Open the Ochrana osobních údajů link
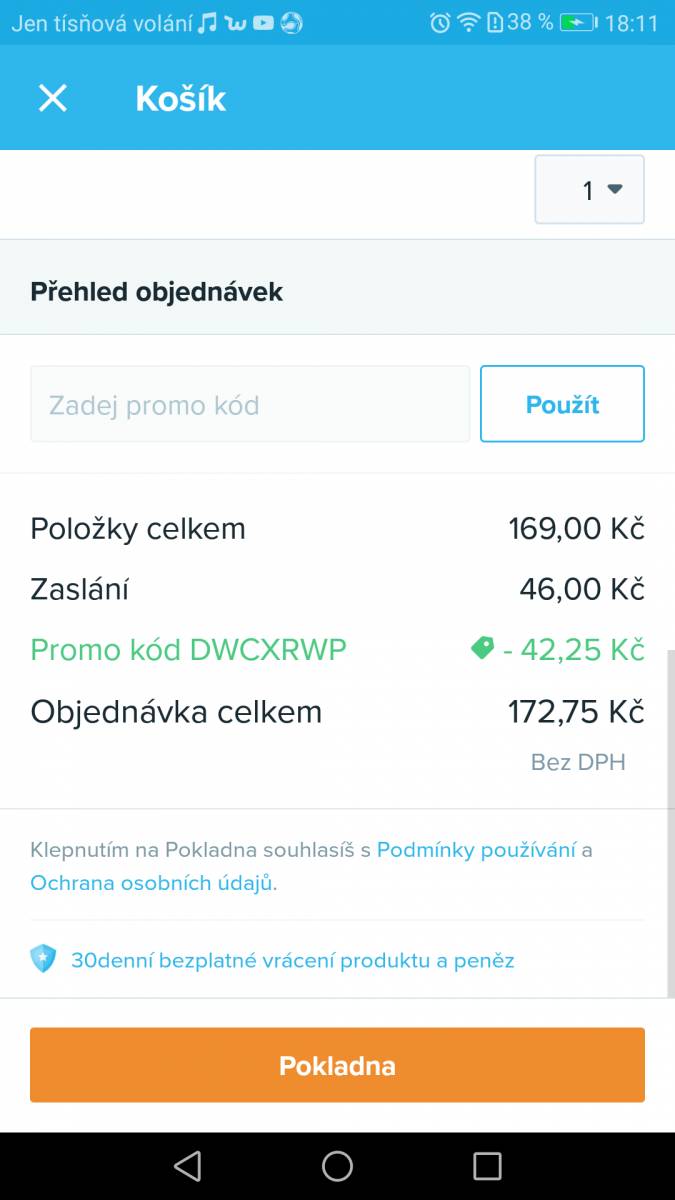Viewport: 675px width, 1200px height. pos(152,883)
